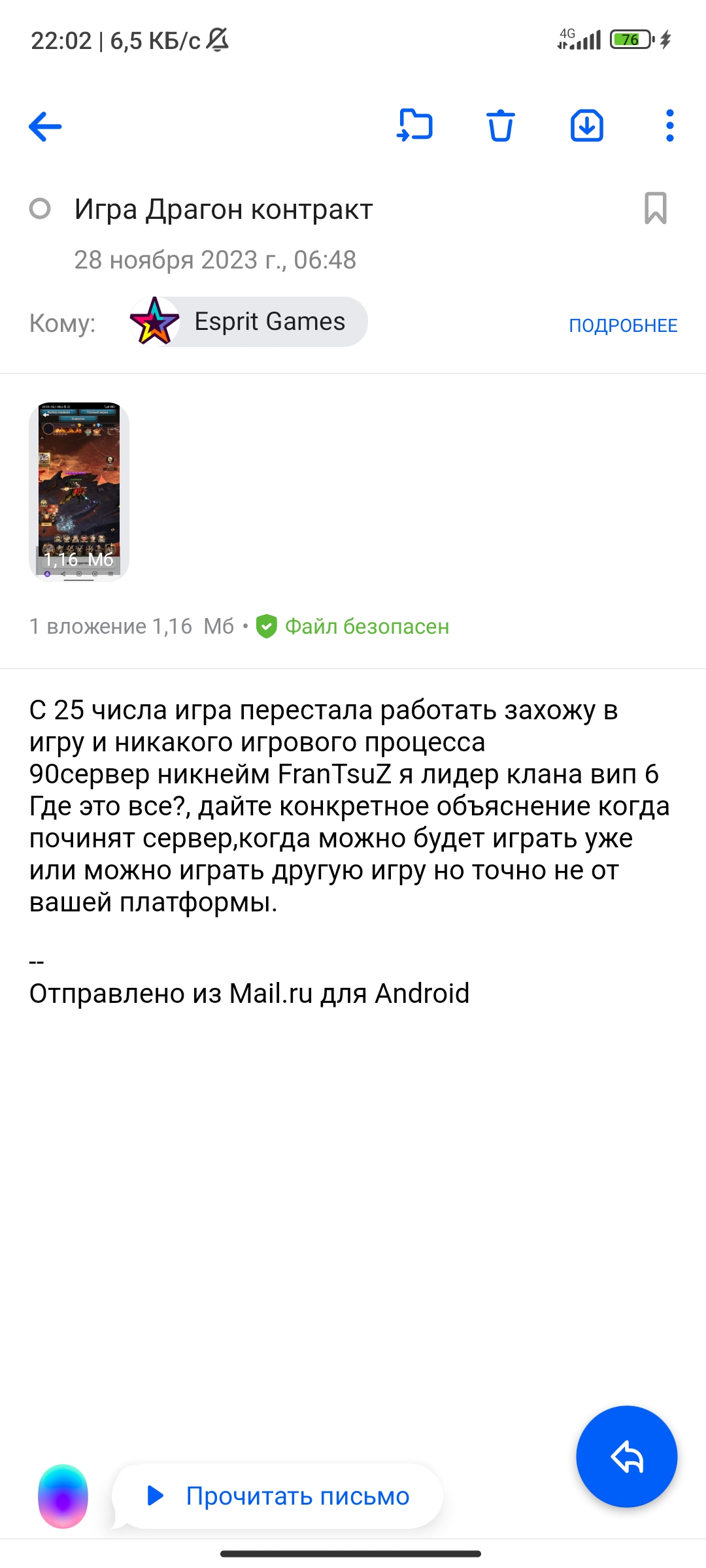Open the voice assistant orb
The image size is (706, 1568).
[x=63, y=1496]
